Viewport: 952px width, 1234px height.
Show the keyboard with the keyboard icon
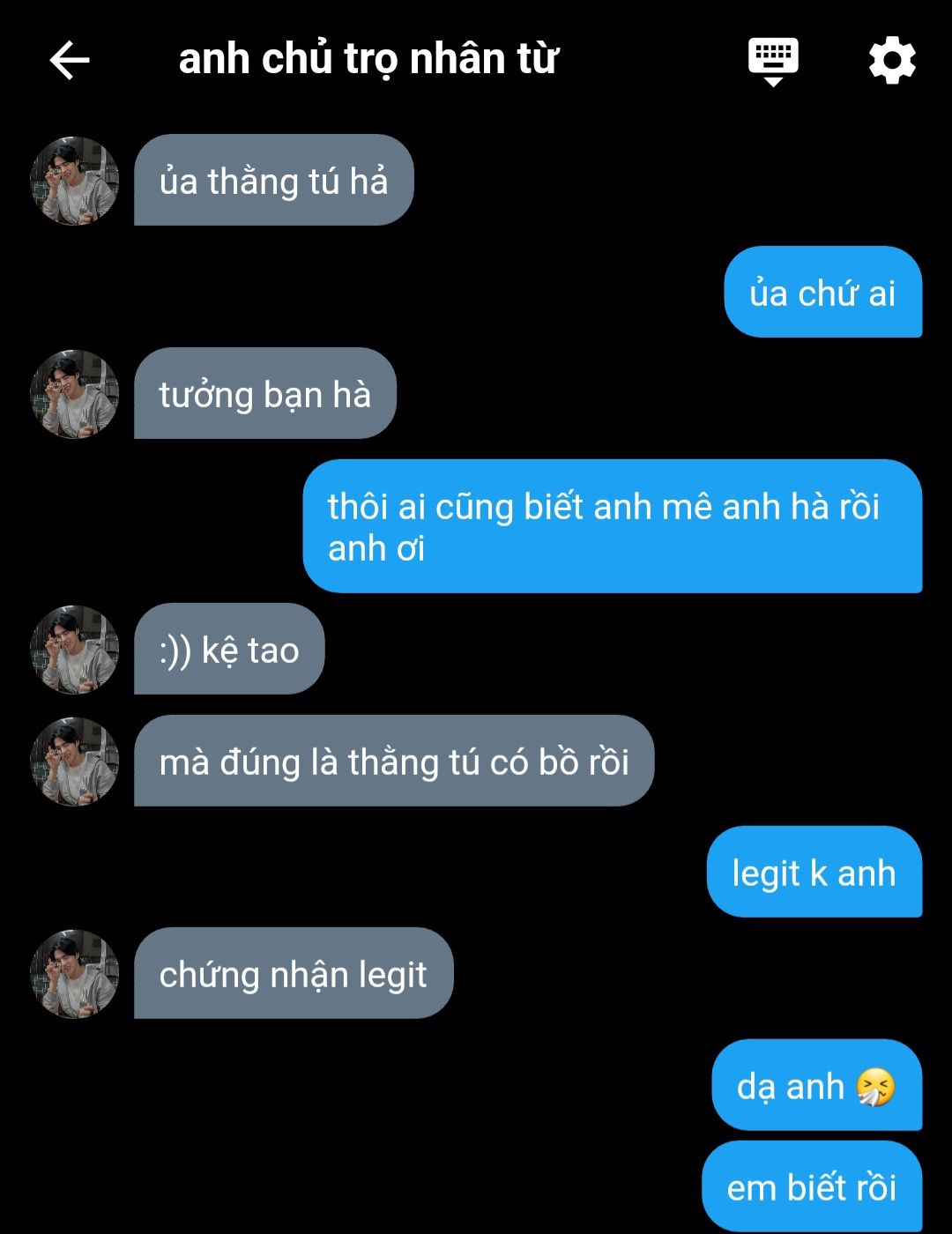tap(773, 61)
